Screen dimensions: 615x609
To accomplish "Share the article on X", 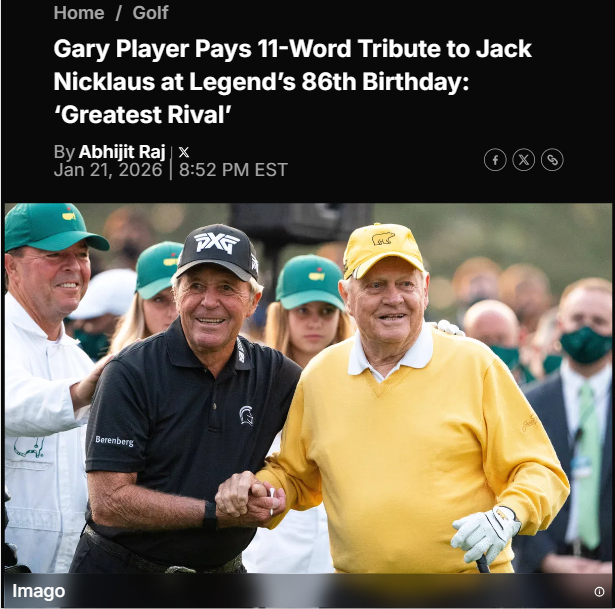I will click(x=524, y=160).
